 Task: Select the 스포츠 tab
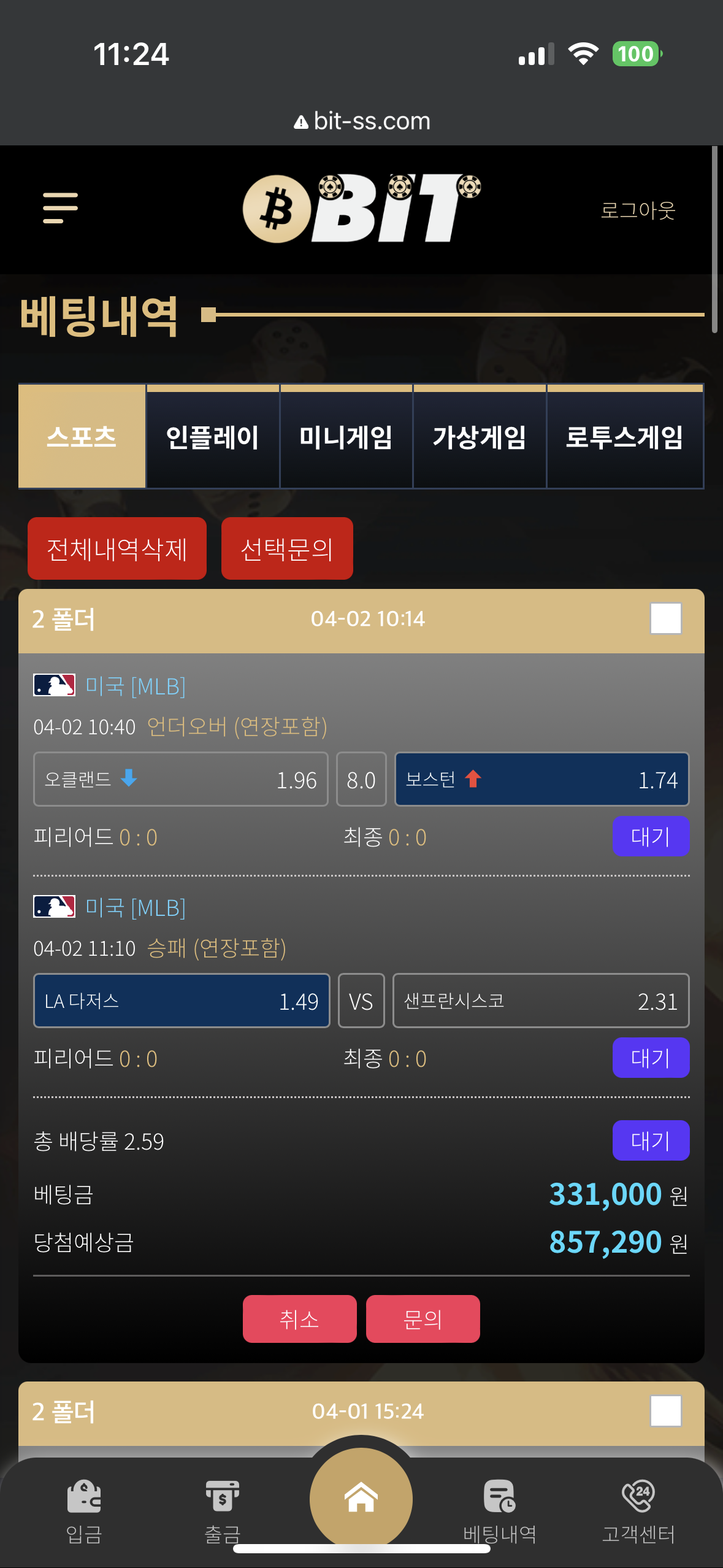82,437
